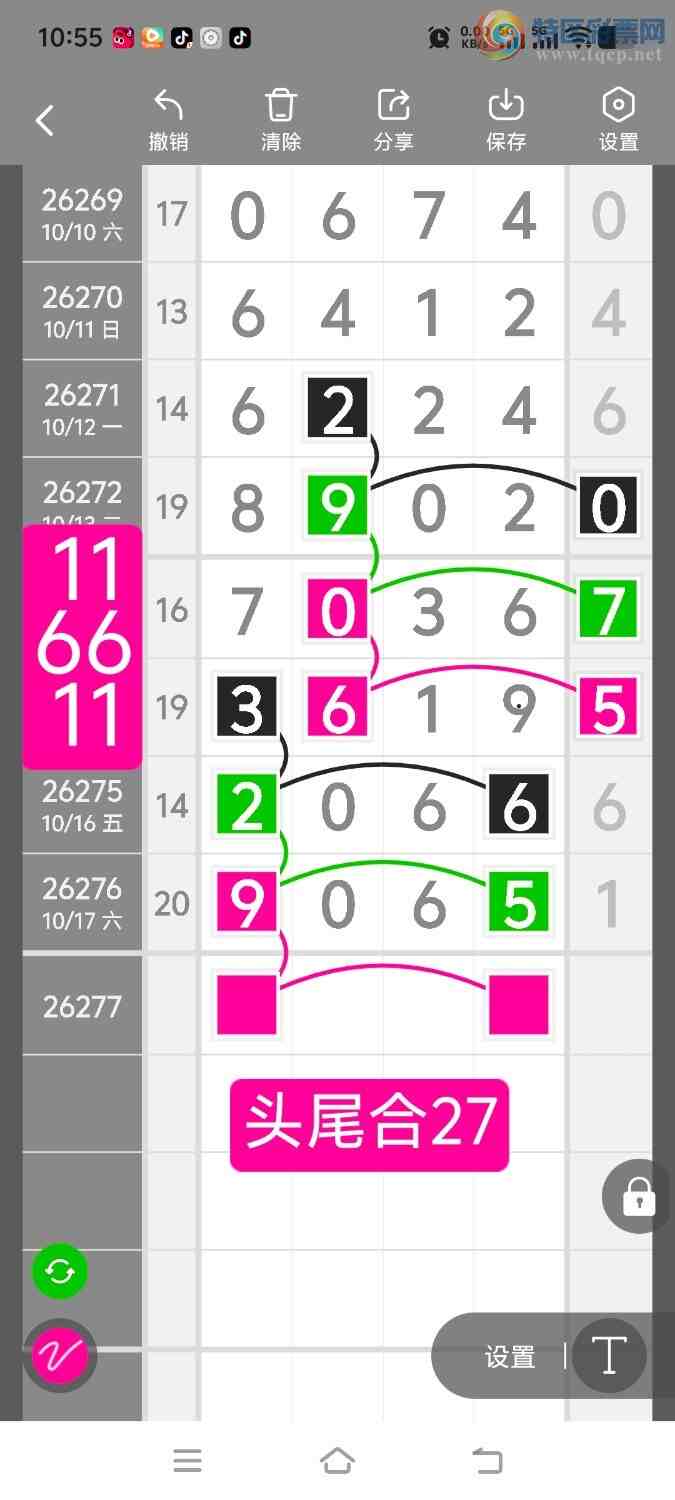Clear the markings with 清除

281,121
